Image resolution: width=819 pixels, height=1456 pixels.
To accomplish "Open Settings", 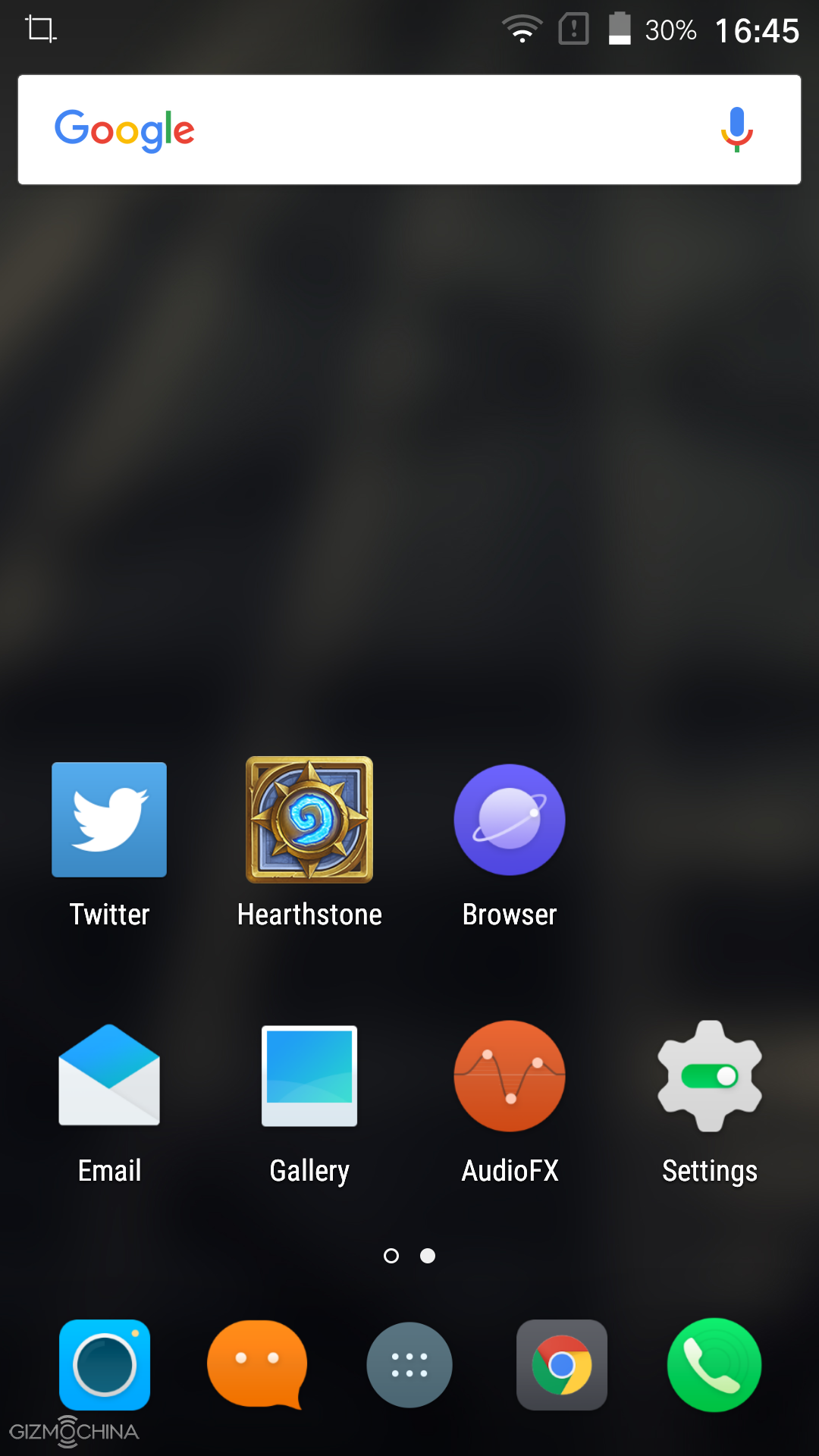I will (x=710, y=1076).
